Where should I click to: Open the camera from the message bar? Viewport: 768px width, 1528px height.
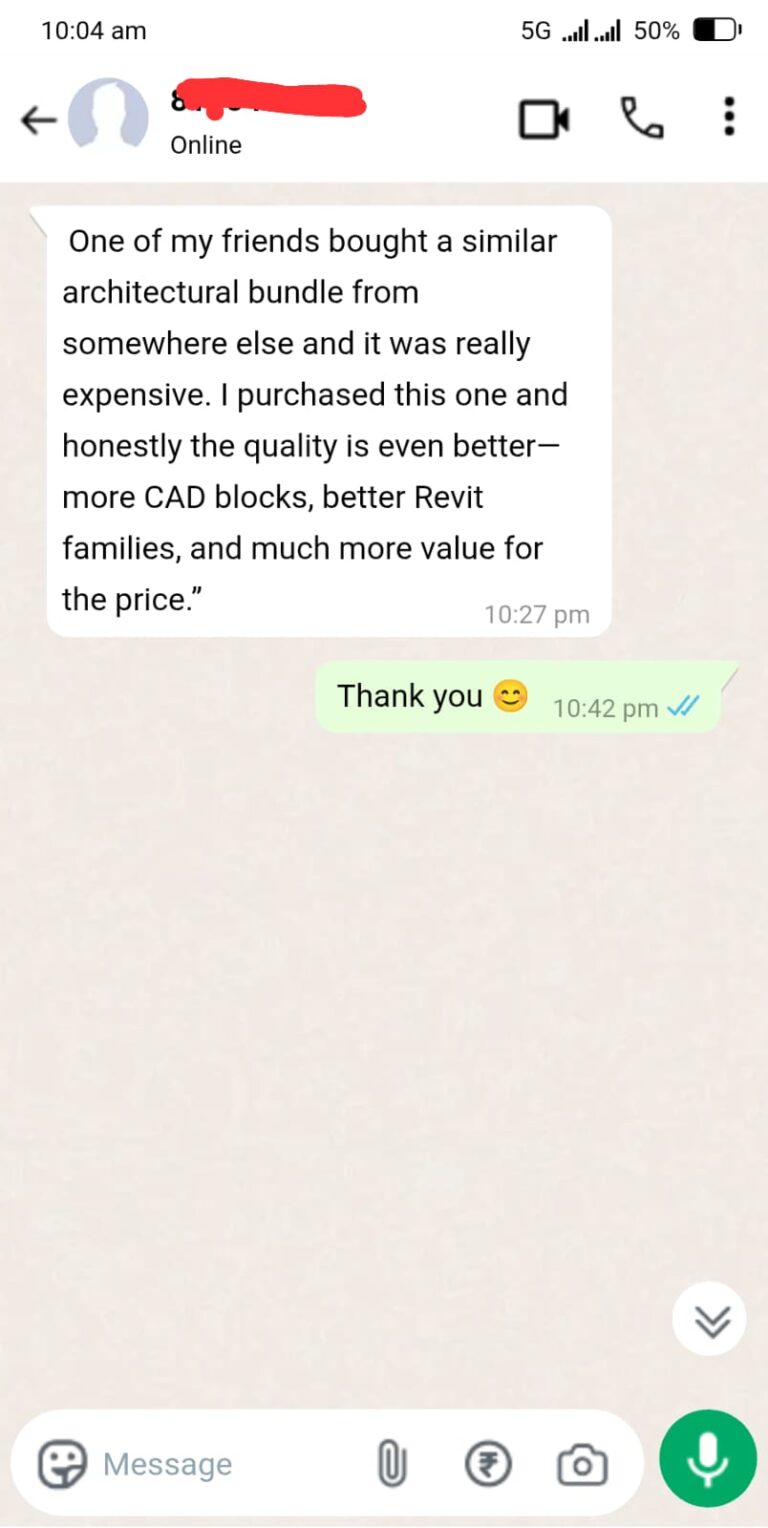pyautogui.click(x=581, y=1466)
